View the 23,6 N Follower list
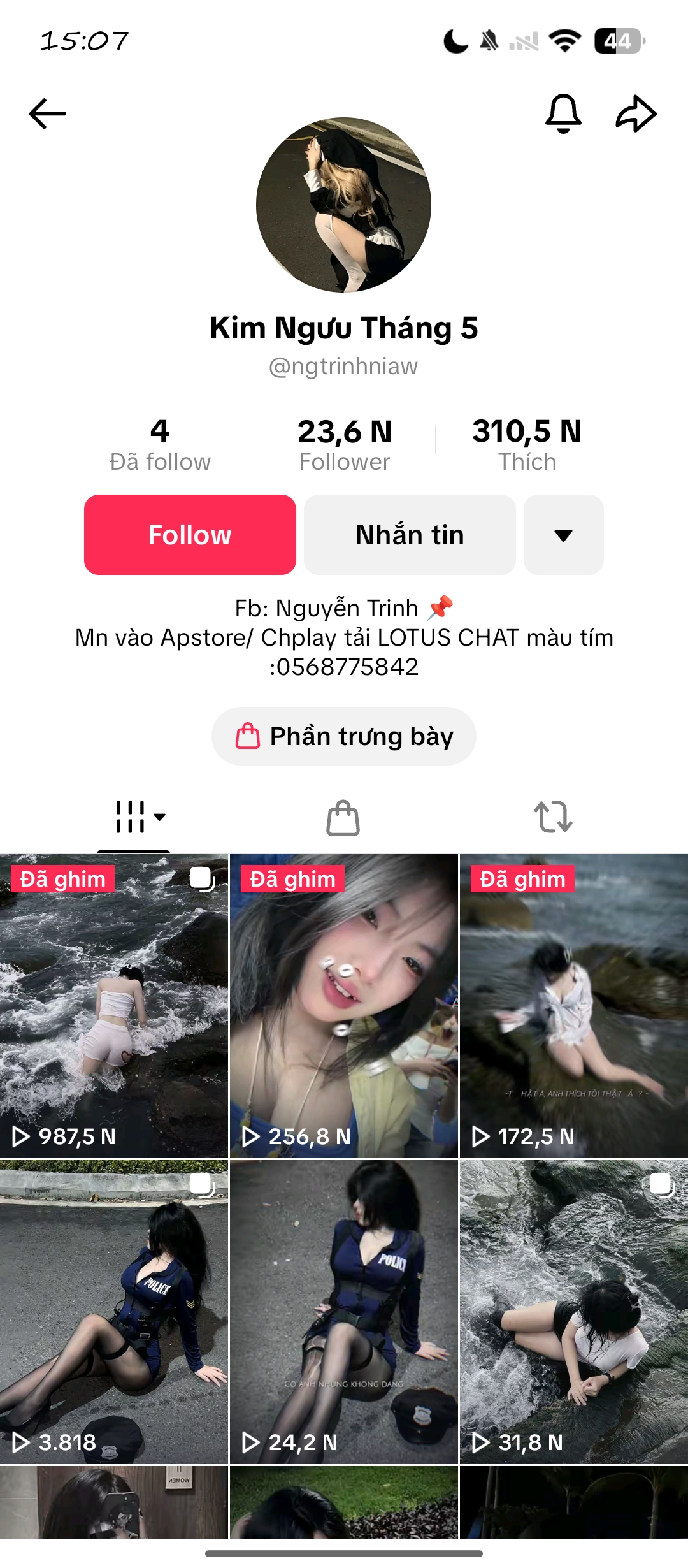The height and width of the screenshot is (1568, 688). (x=344, y=445)
